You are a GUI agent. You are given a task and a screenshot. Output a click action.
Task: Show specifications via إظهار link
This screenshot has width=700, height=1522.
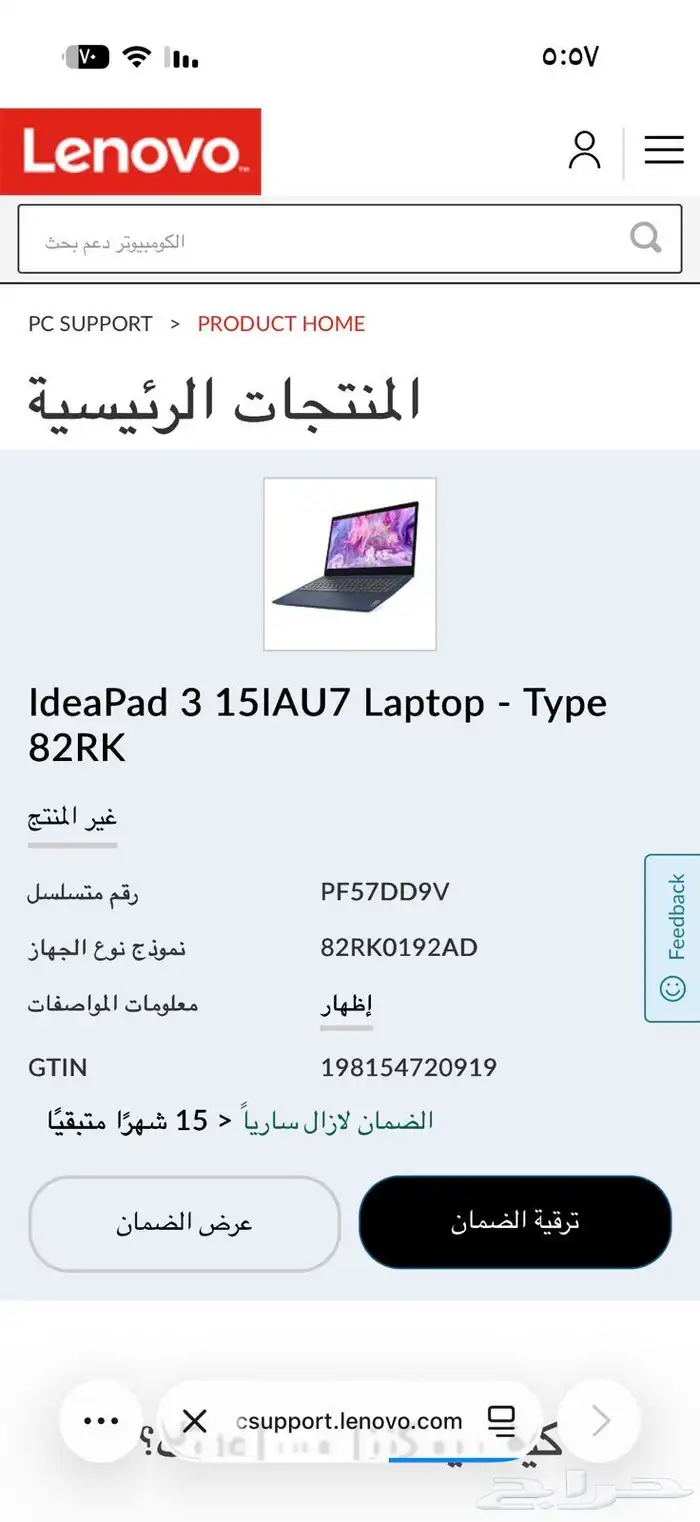pos(347,1004)
